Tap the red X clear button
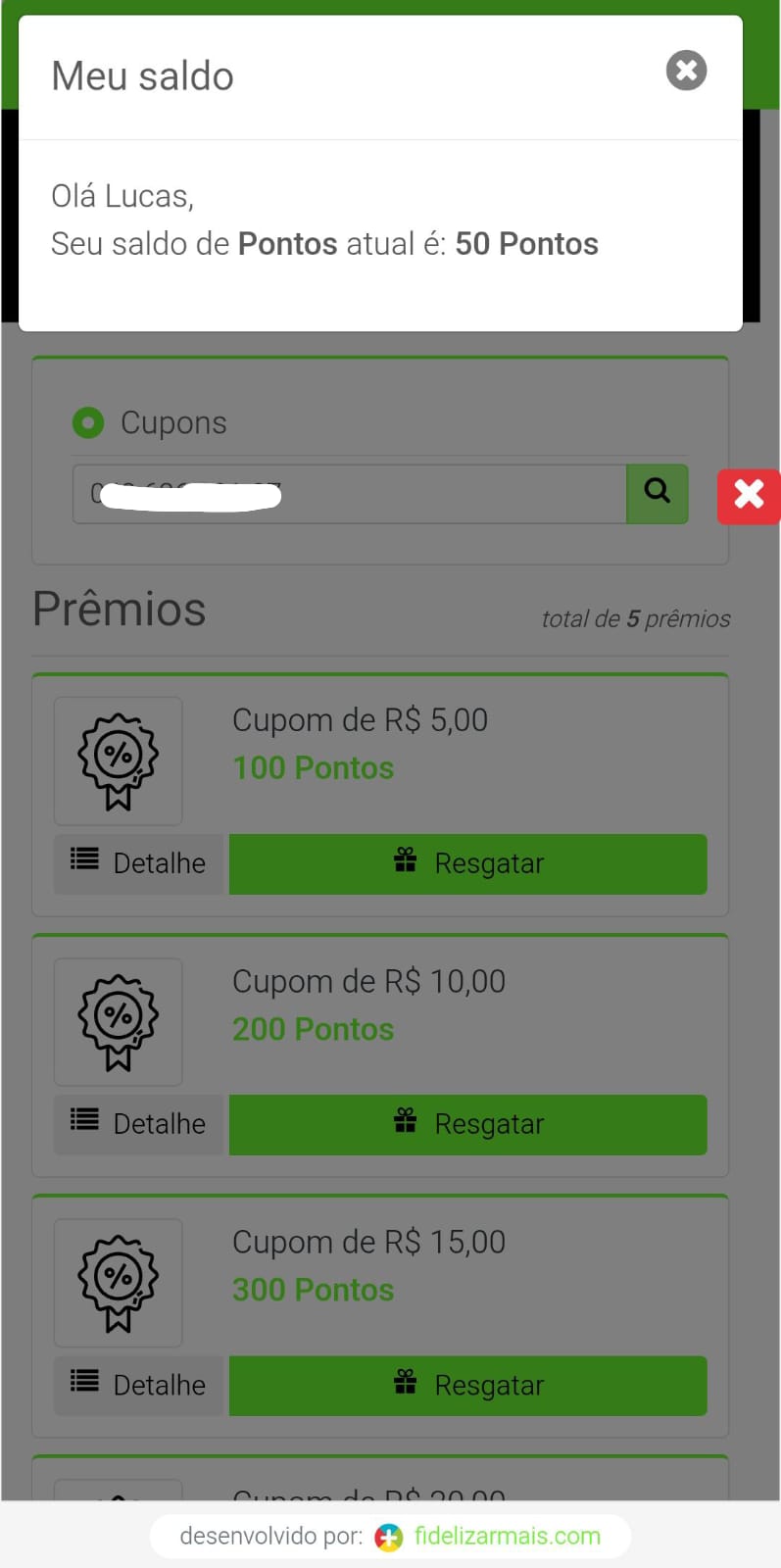 coord(749,496)
